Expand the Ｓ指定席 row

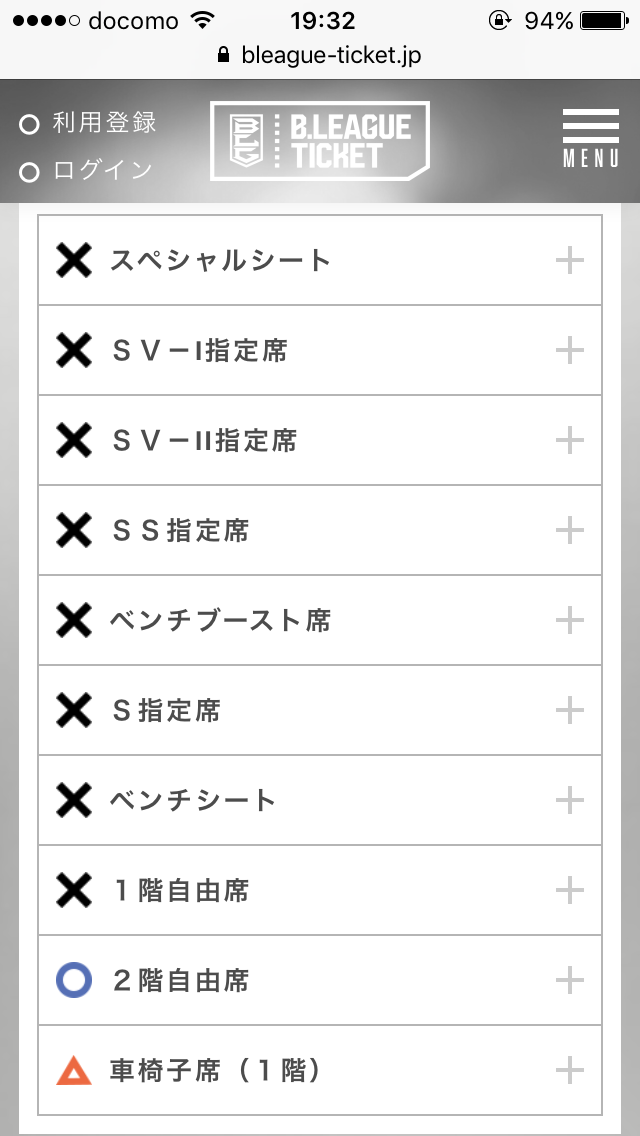320,710
